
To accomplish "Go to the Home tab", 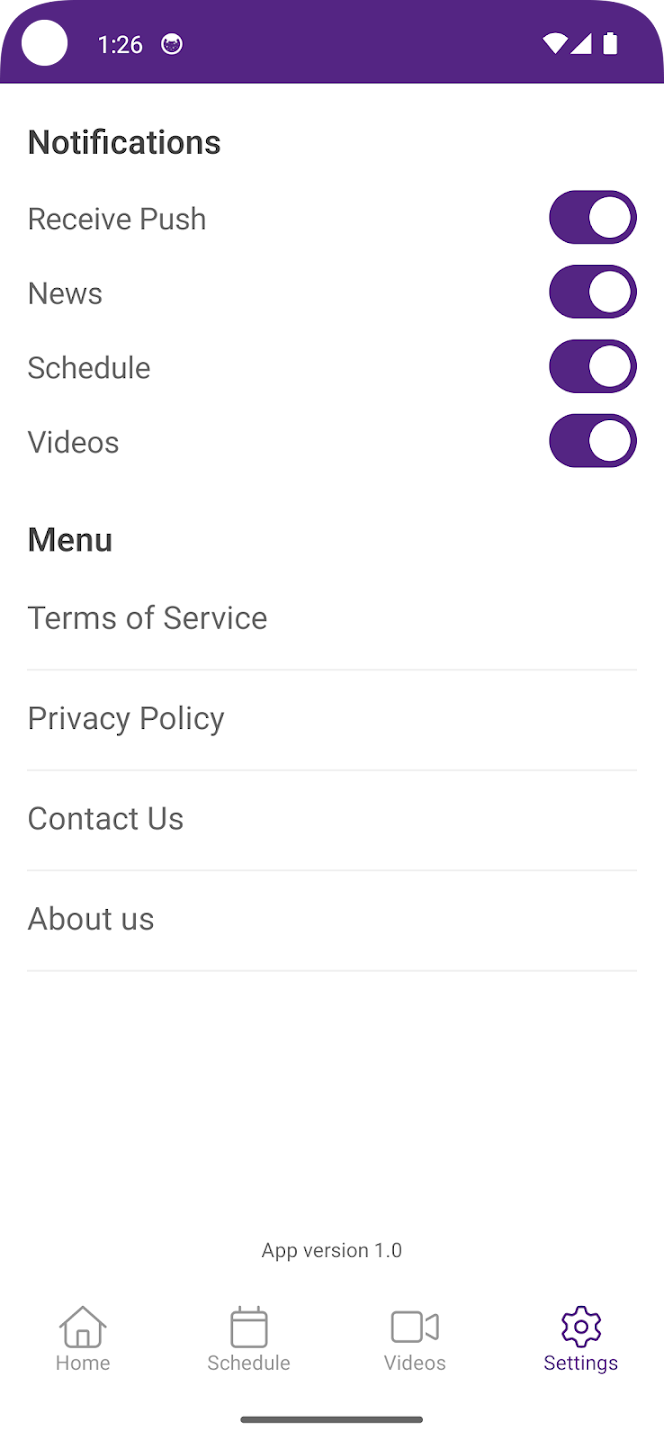I will click(x=83, y=1339).
